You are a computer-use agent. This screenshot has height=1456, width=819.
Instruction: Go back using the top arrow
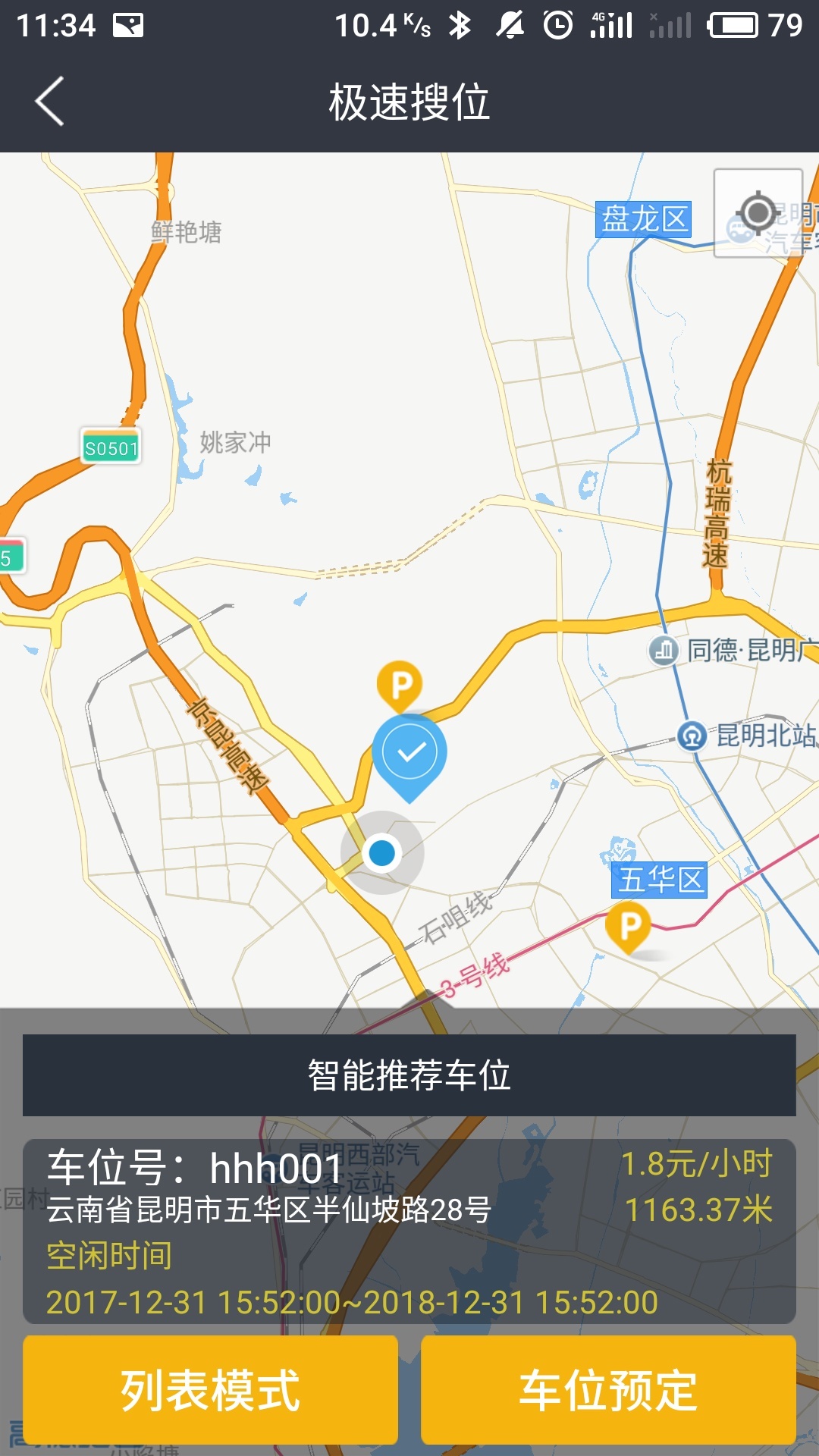pos(50,102)
